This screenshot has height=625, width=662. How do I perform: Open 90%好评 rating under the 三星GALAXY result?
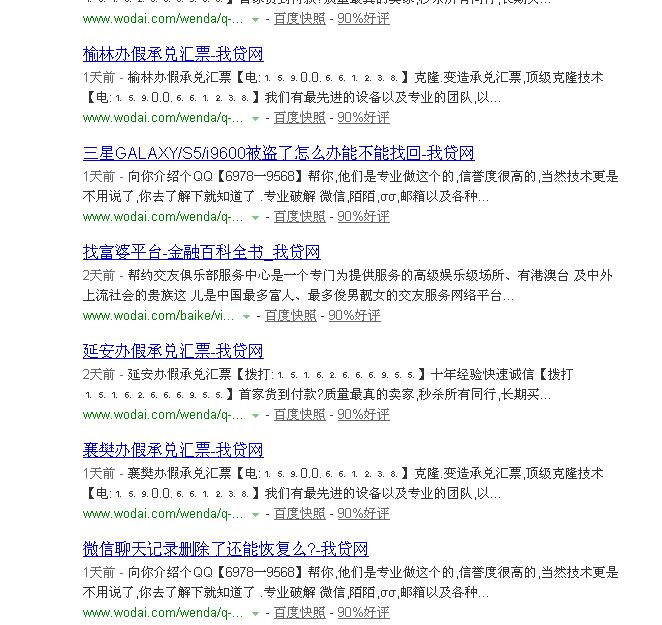(363, 216)
